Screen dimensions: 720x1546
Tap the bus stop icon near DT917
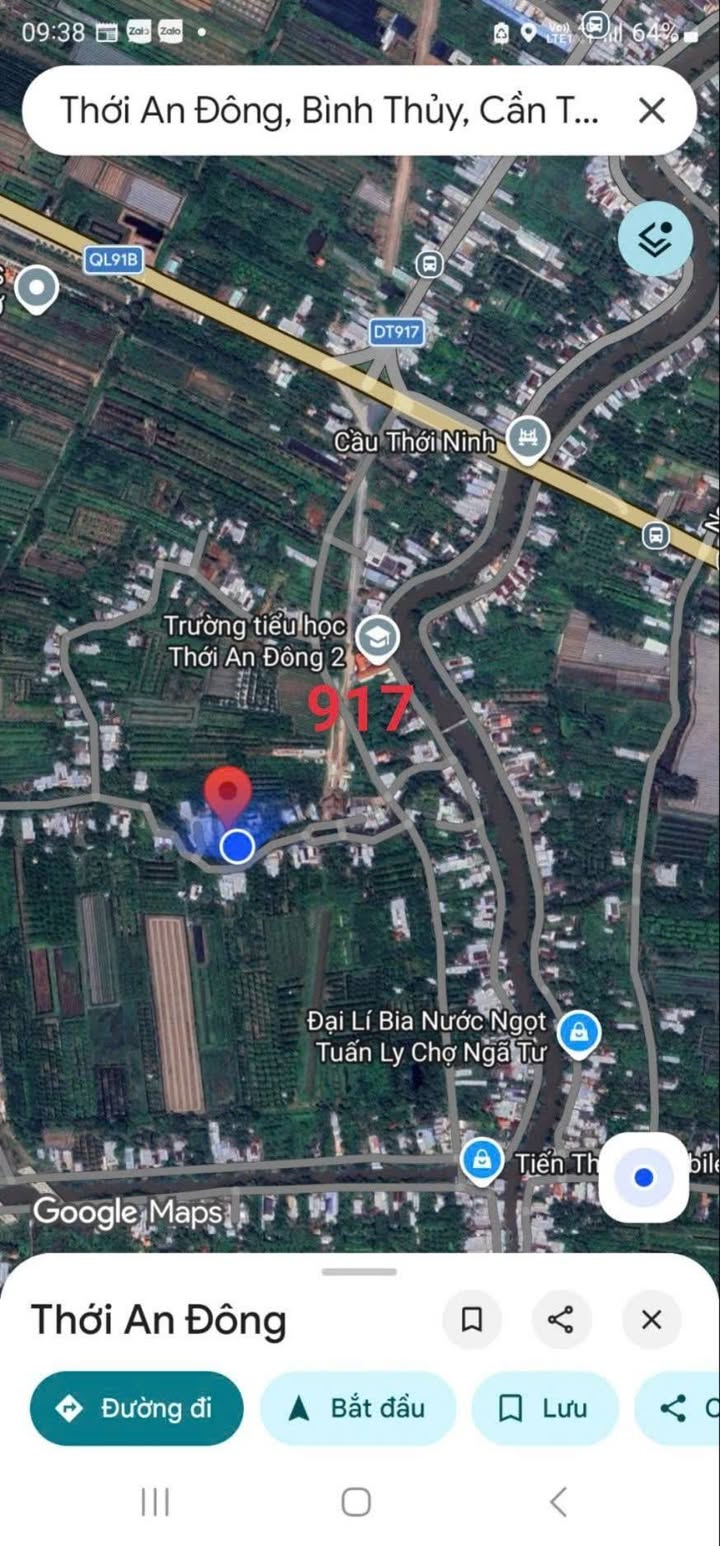point(429,265)
